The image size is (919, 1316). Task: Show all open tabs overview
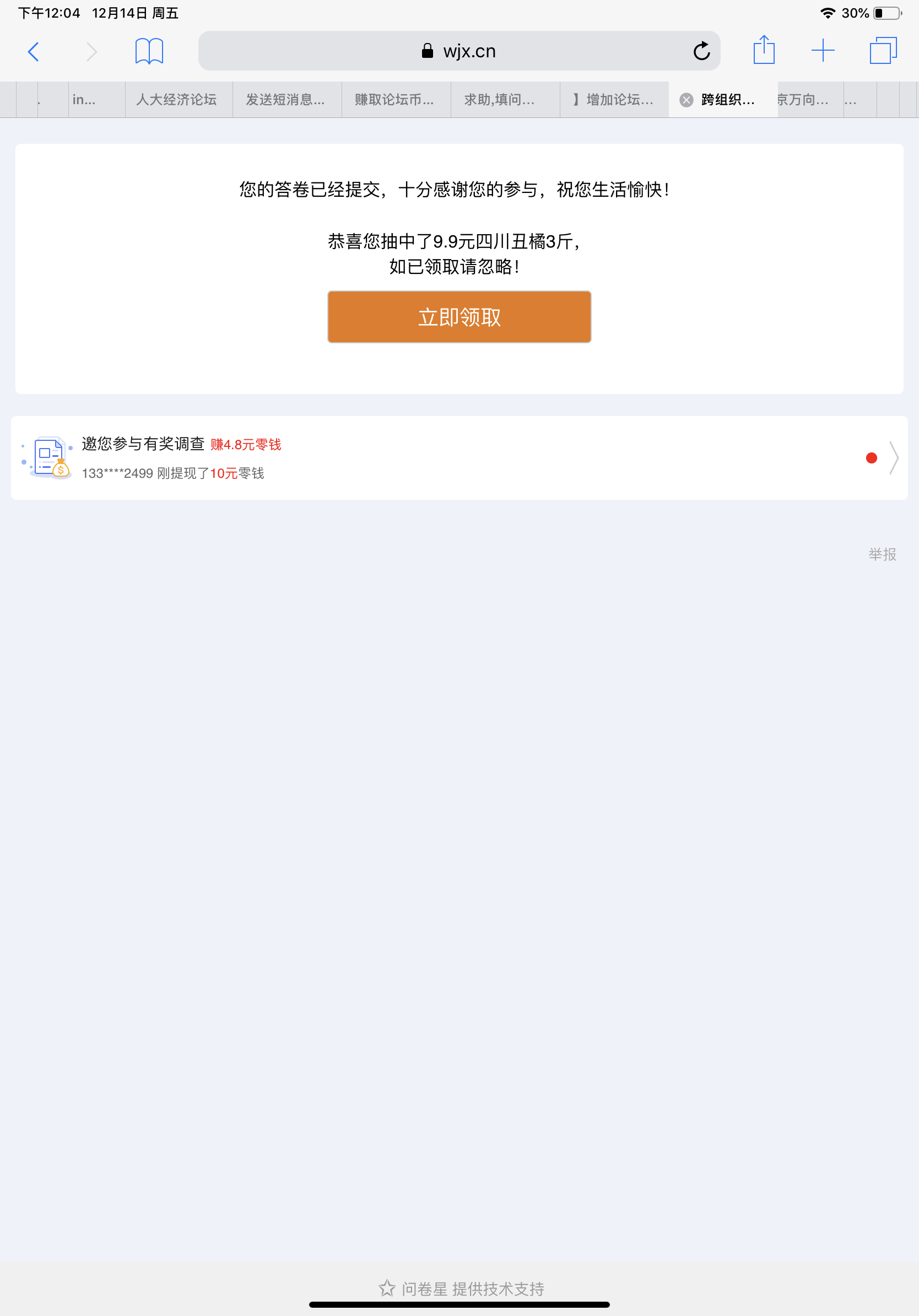tap(883, 51)
